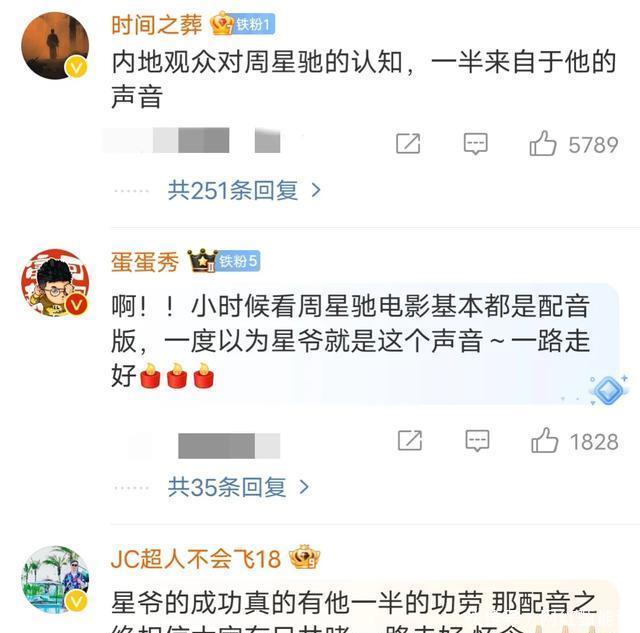Expand 共251条回复 replies
Viewport: 640px width, 633px height.
pyautogui.click(x=244, y=189)
